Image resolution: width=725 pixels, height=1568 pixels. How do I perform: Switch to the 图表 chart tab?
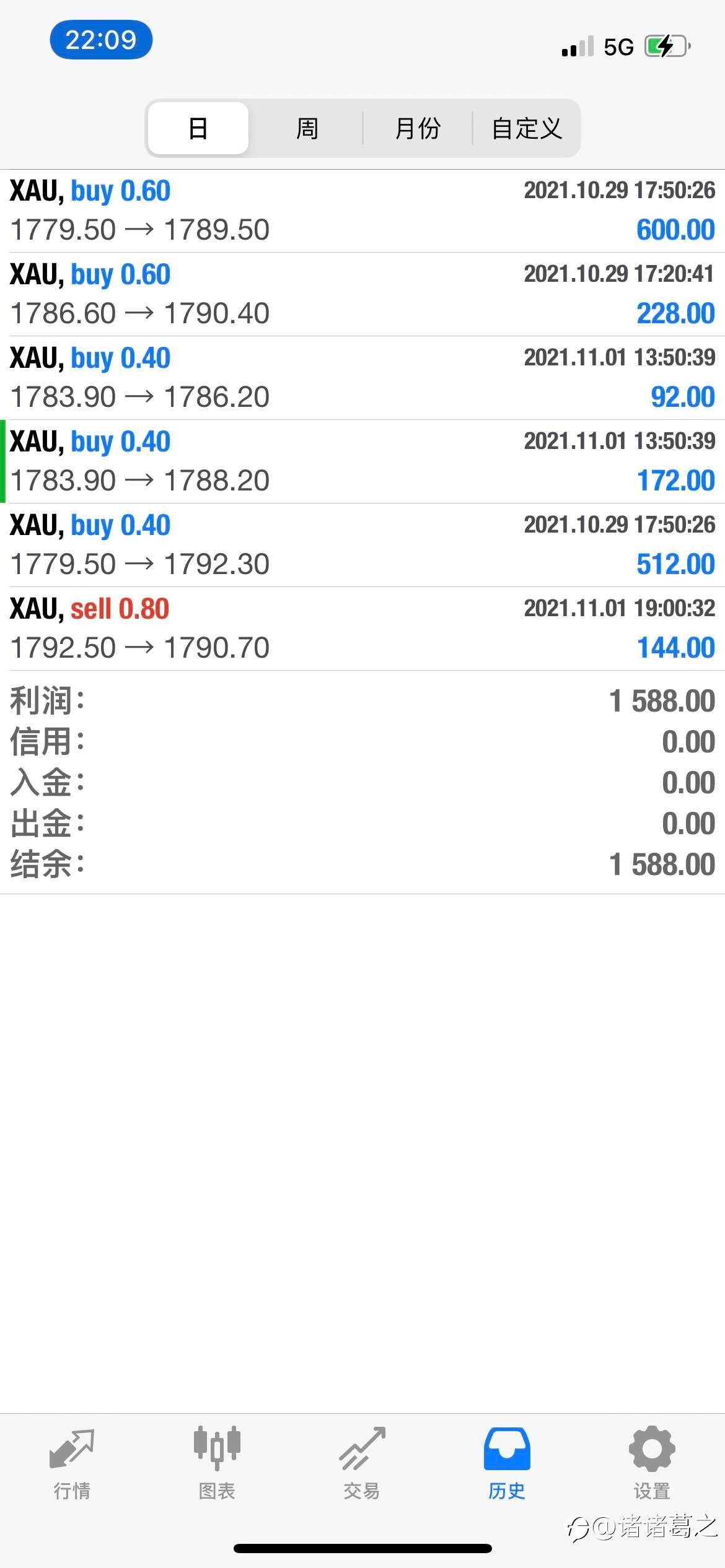pyautogui.click(x=217, y=1463)
